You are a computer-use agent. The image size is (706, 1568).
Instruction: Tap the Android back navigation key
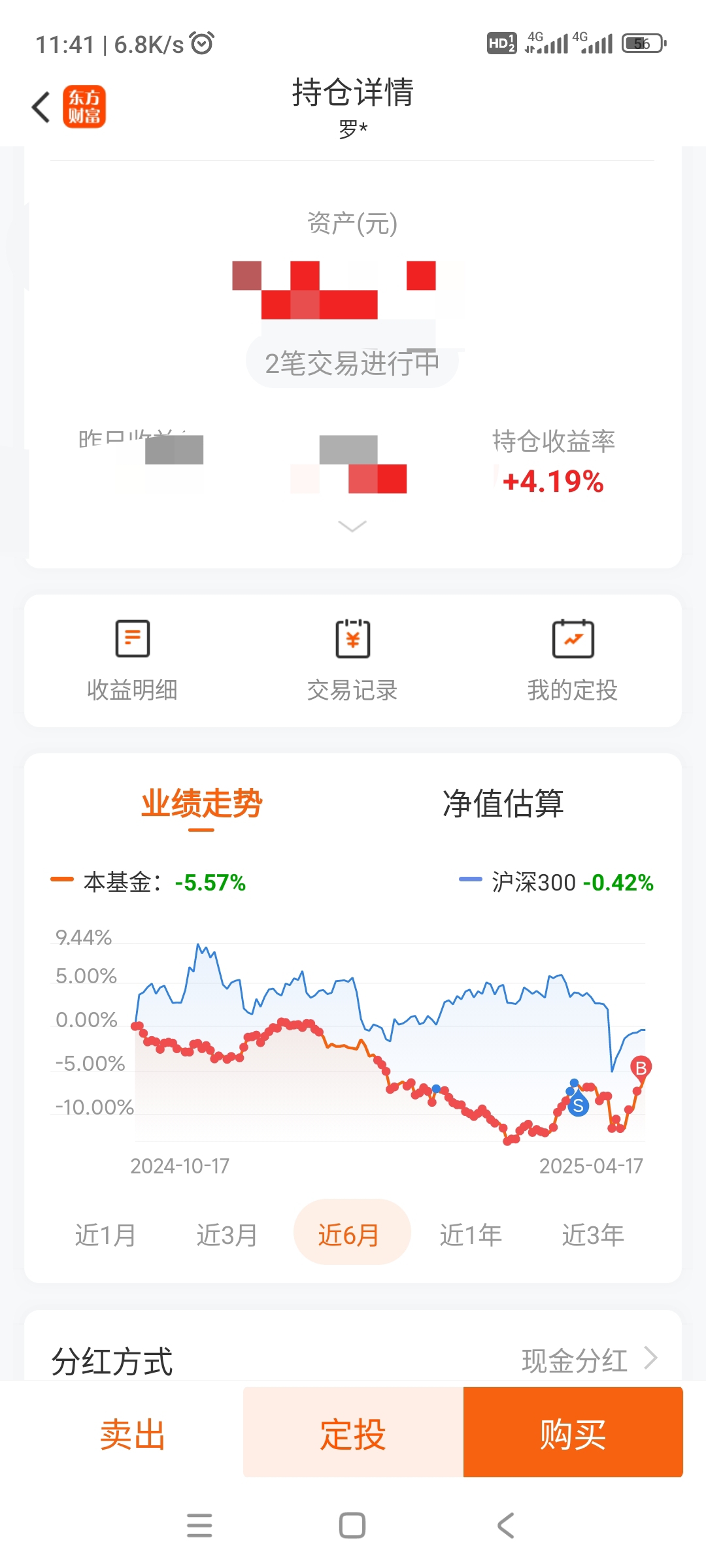[x=504, y=1526]
